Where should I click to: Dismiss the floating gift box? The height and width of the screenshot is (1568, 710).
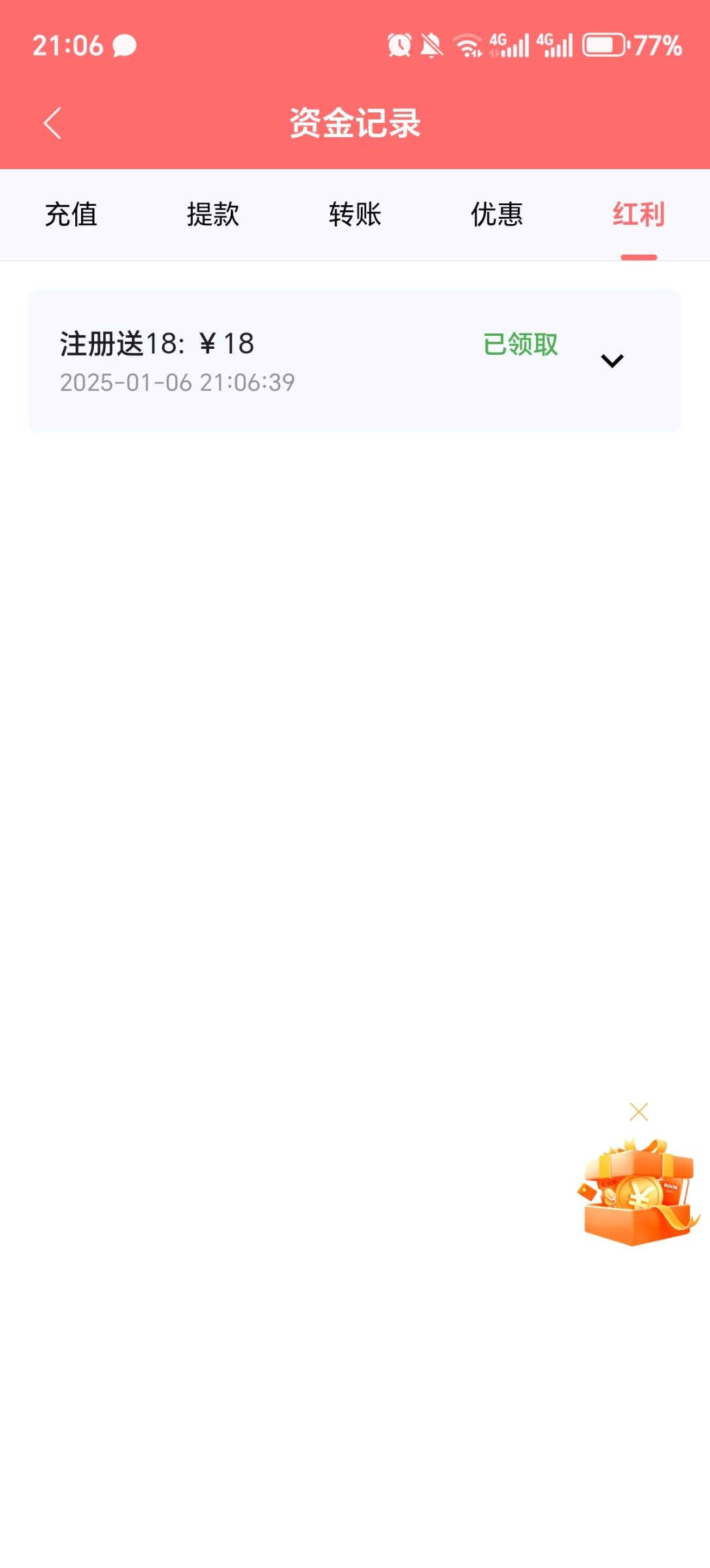point(639,1112)
